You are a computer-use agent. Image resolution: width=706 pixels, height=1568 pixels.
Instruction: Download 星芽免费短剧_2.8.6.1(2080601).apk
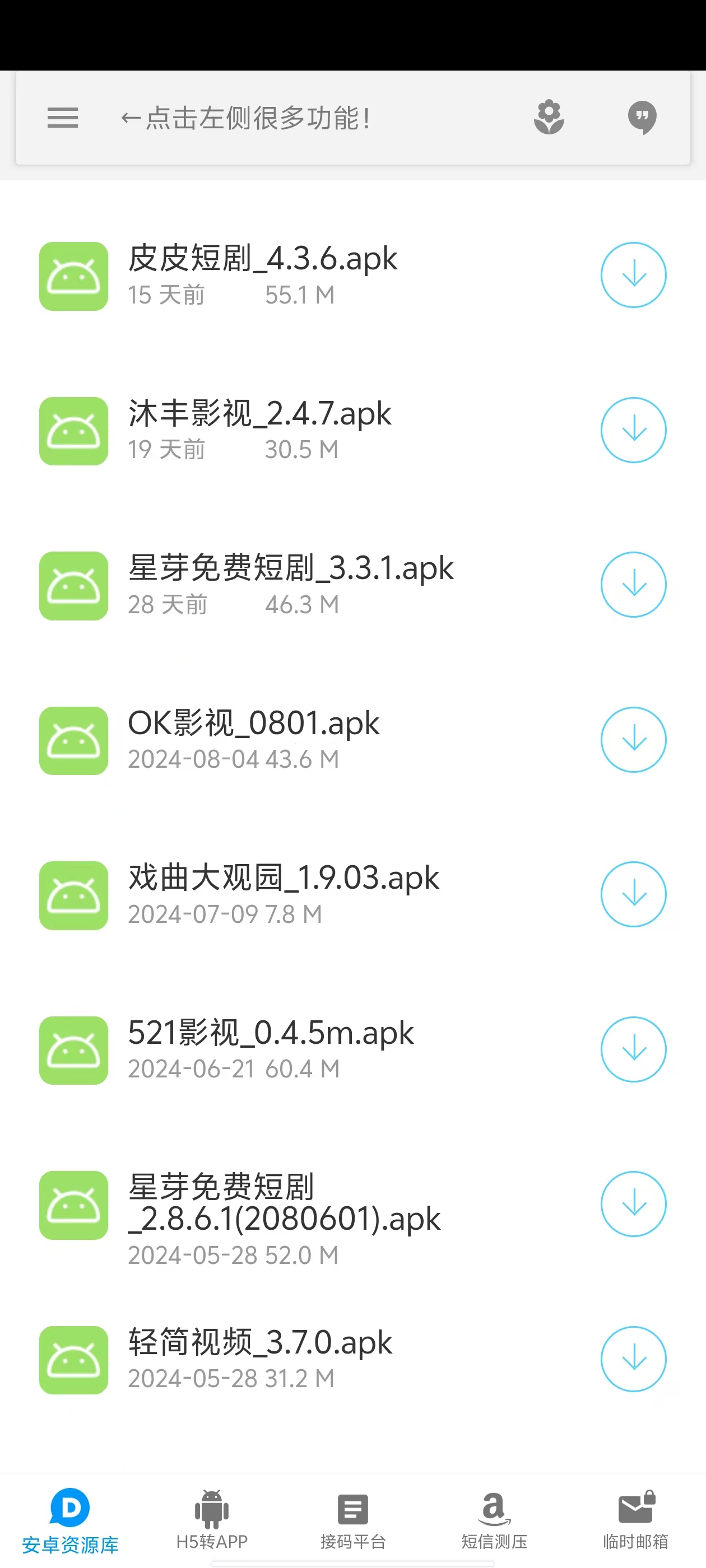[x=633, y=1204]
